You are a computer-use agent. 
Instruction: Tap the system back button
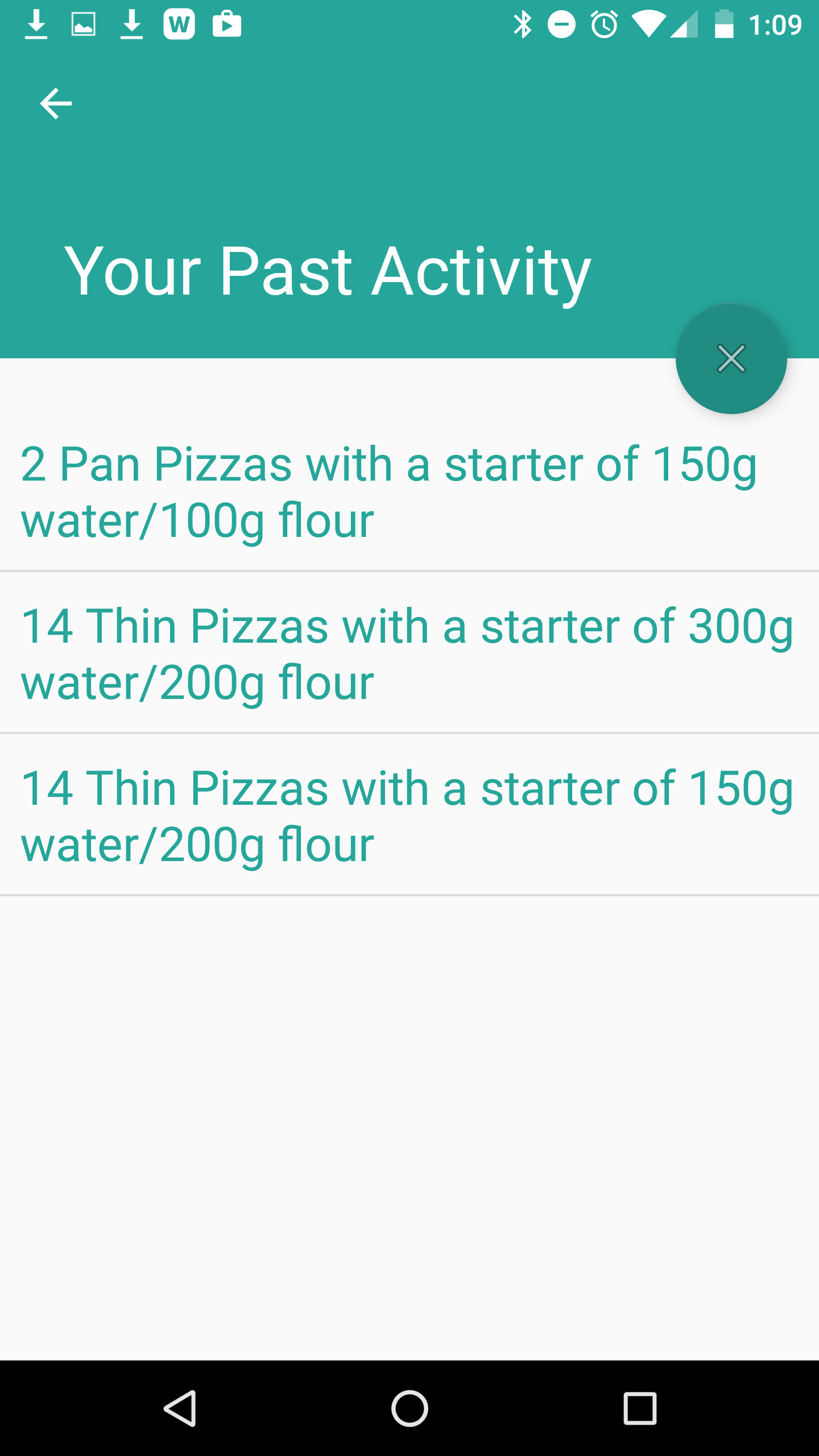pyautogui.click(x=180, y=1408)
